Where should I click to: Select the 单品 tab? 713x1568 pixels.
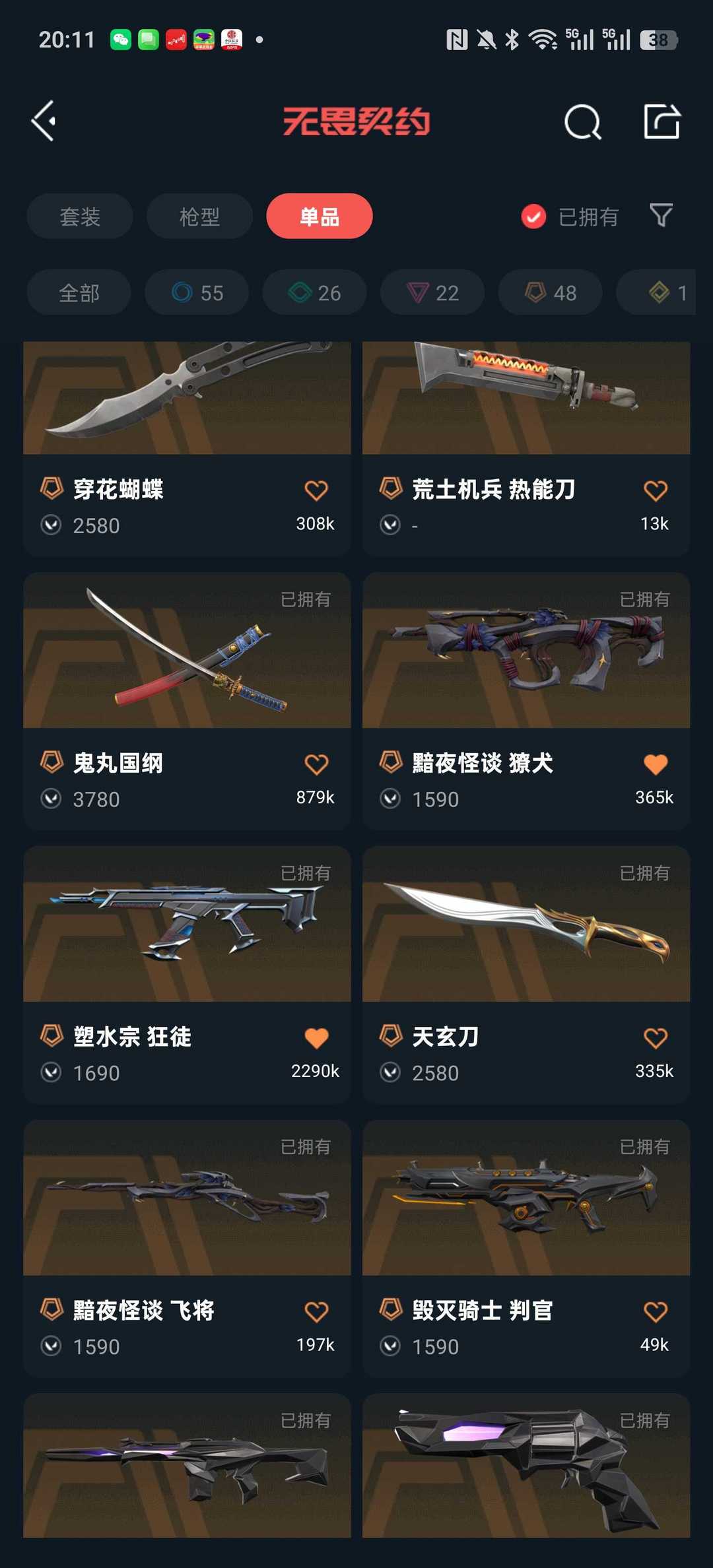(320, 216)
